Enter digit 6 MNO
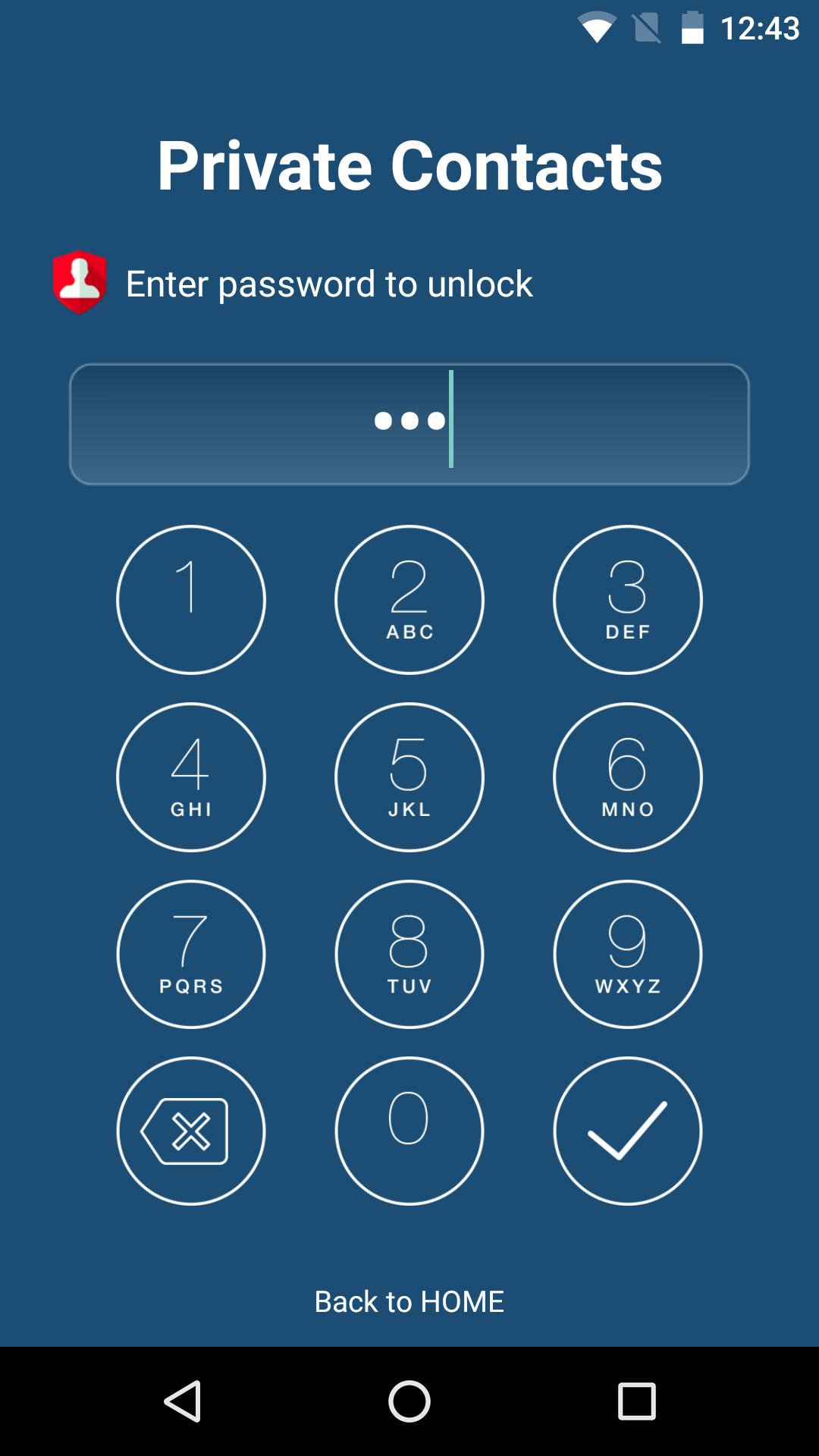The image size is (819, 1456). [628, 777]
